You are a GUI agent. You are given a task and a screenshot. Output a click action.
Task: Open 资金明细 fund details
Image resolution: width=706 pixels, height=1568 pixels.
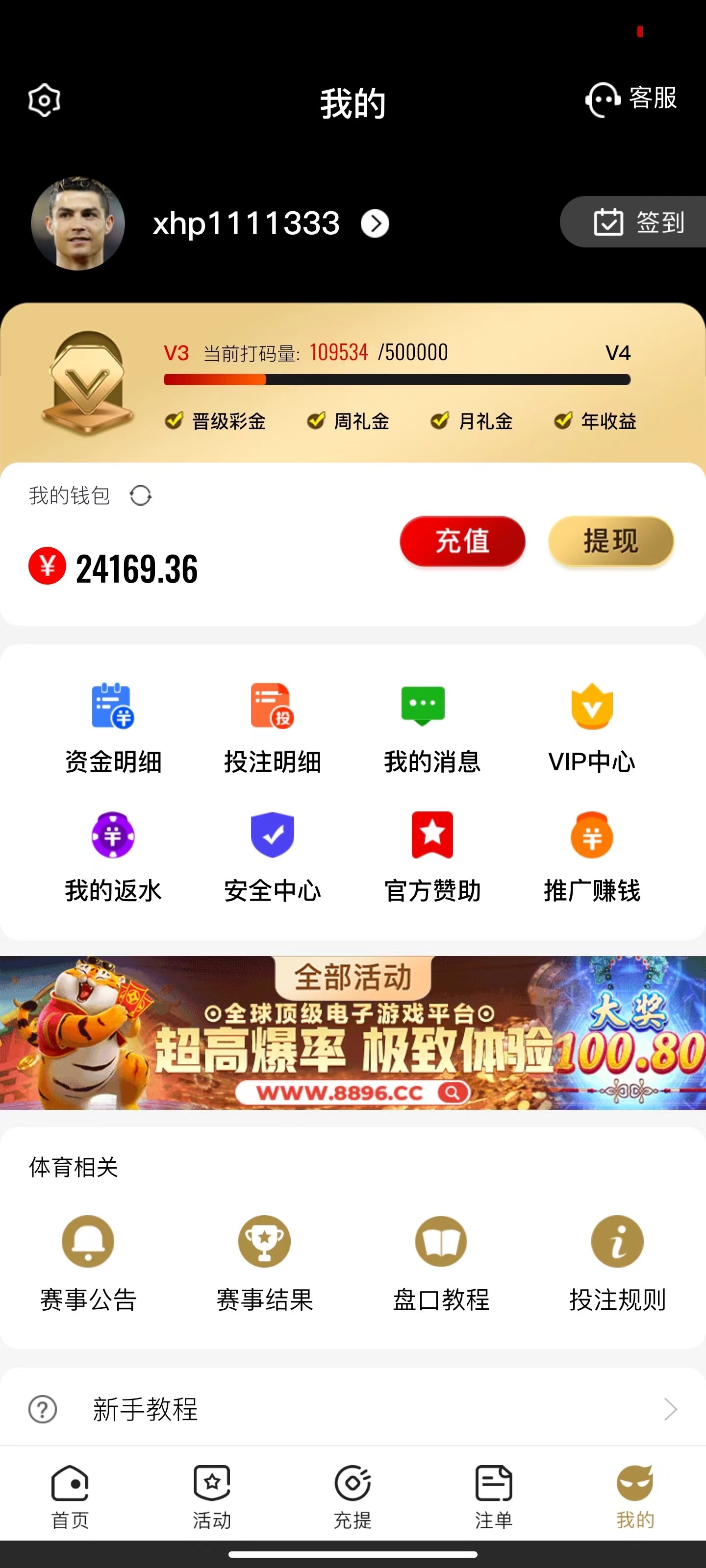[x=113, y=727]
